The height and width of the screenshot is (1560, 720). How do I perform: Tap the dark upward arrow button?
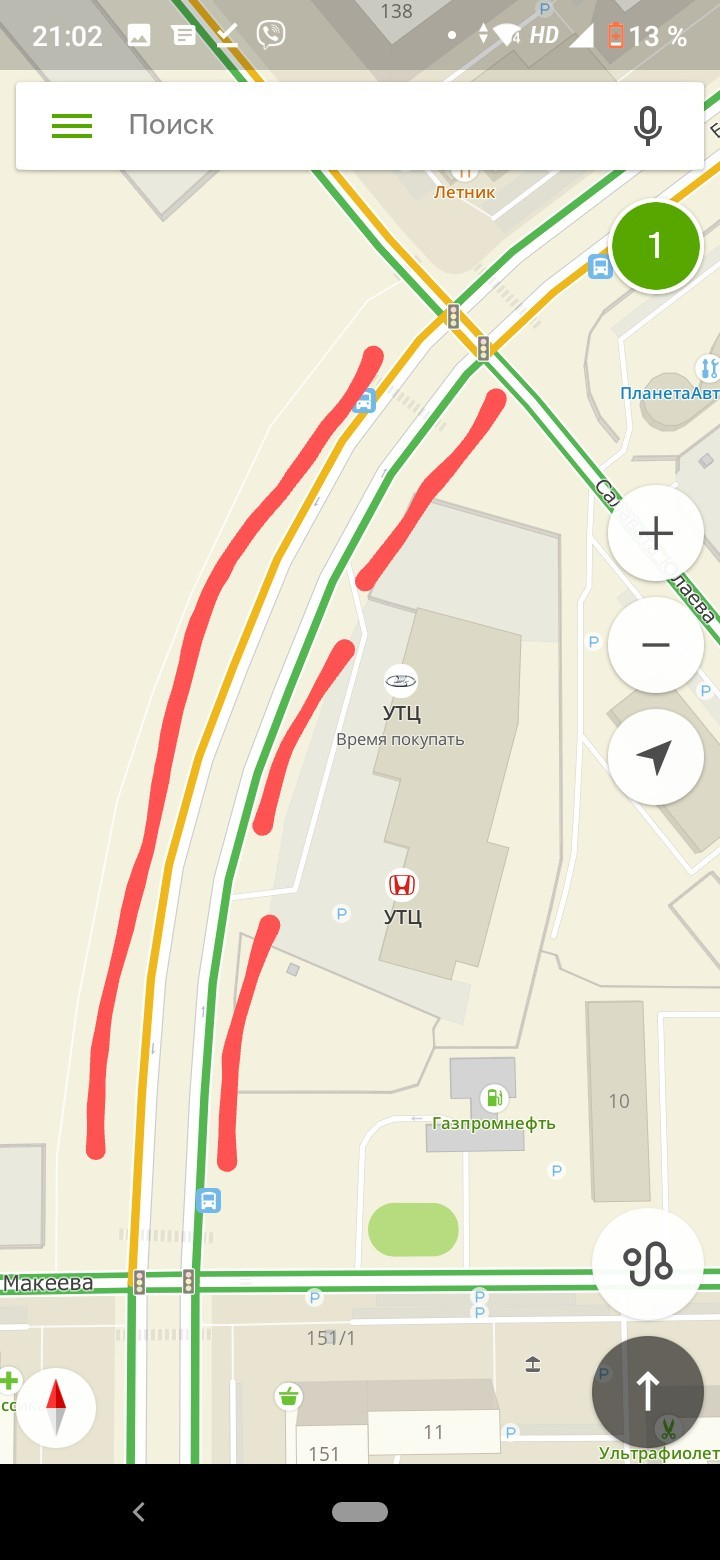tap(647, 1391)
